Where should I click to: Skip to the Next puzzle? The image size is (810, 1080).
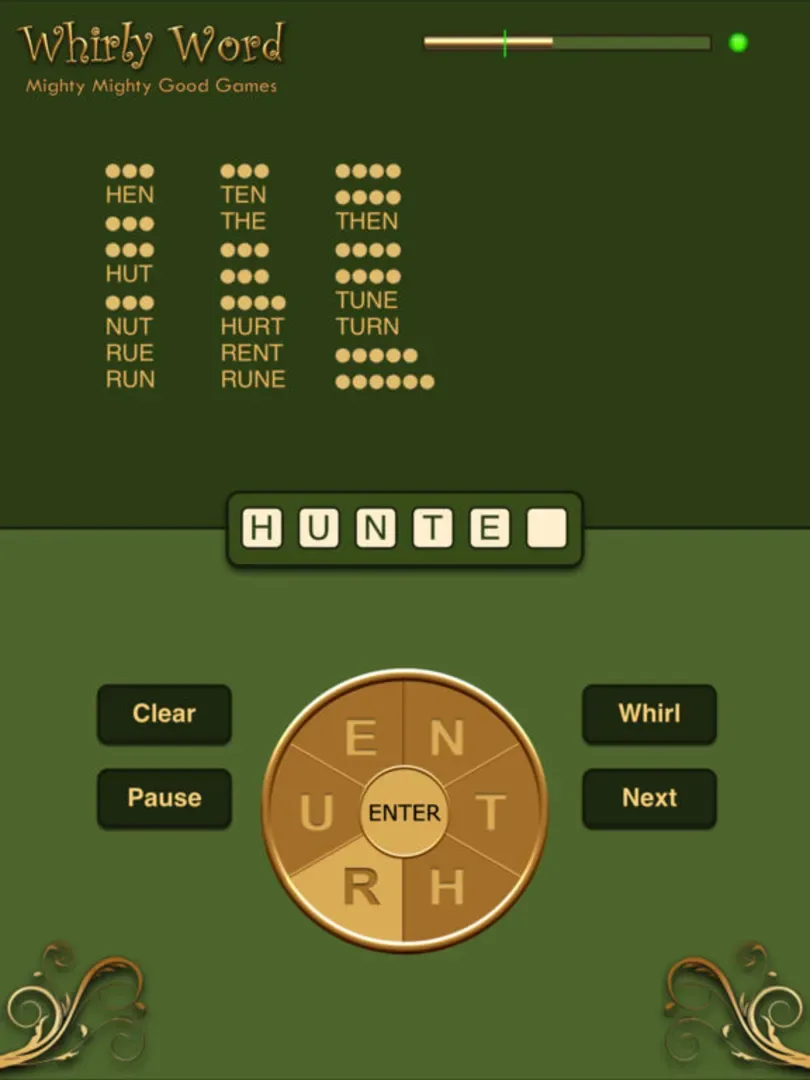(x=649, y=798)
